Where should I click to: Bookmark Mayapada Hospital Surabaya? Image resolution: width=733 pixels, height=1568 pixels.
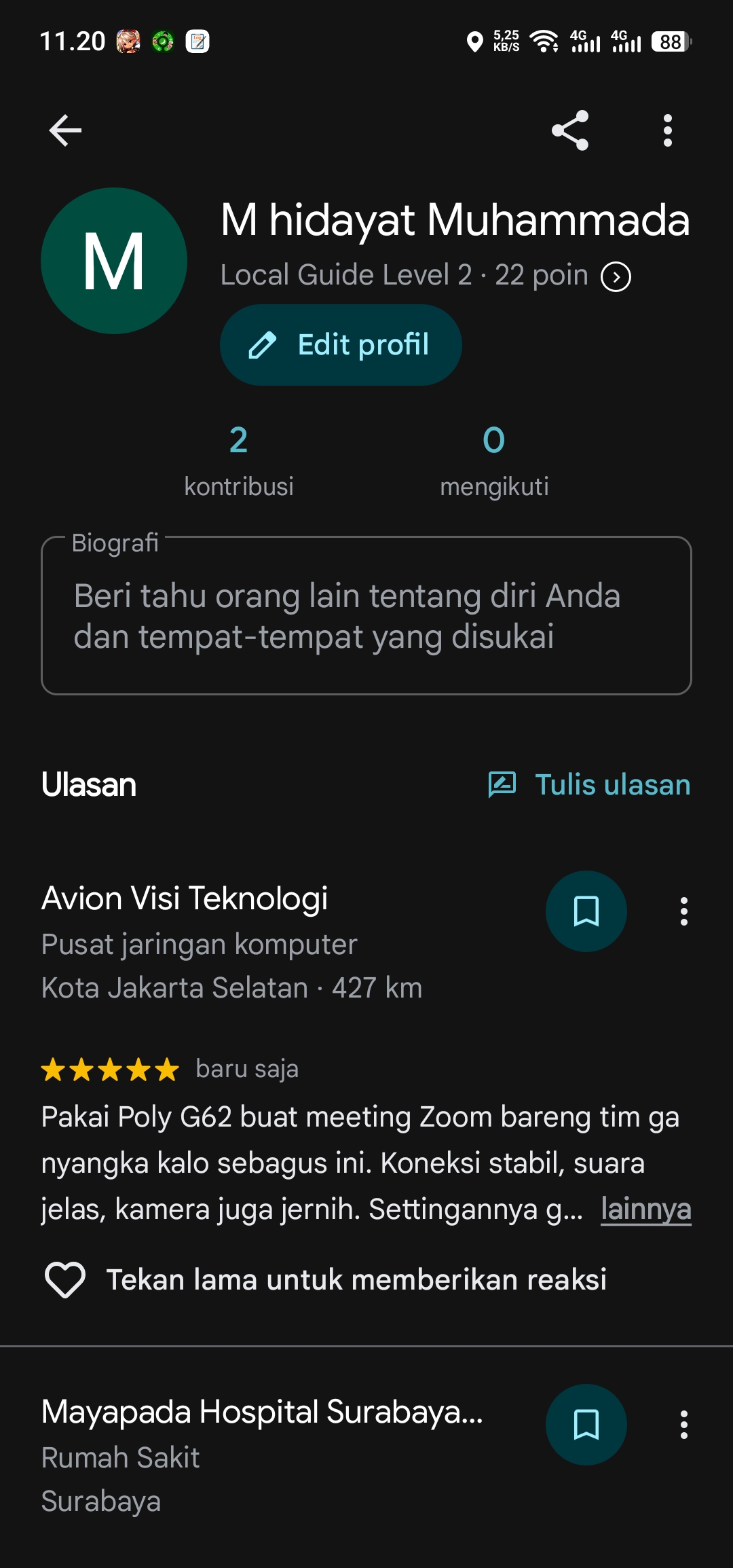(x=586, y=1425)
